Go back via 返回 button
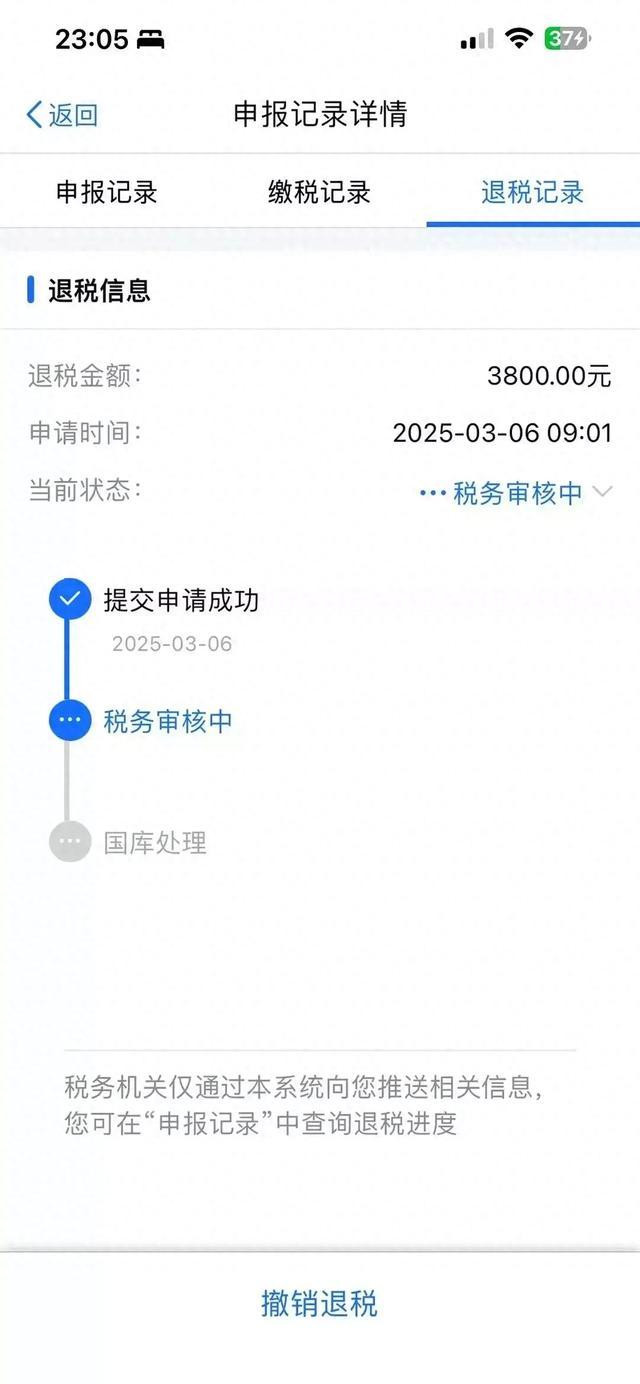Screen dimensions: 640x1384 (x=62, y=115)
